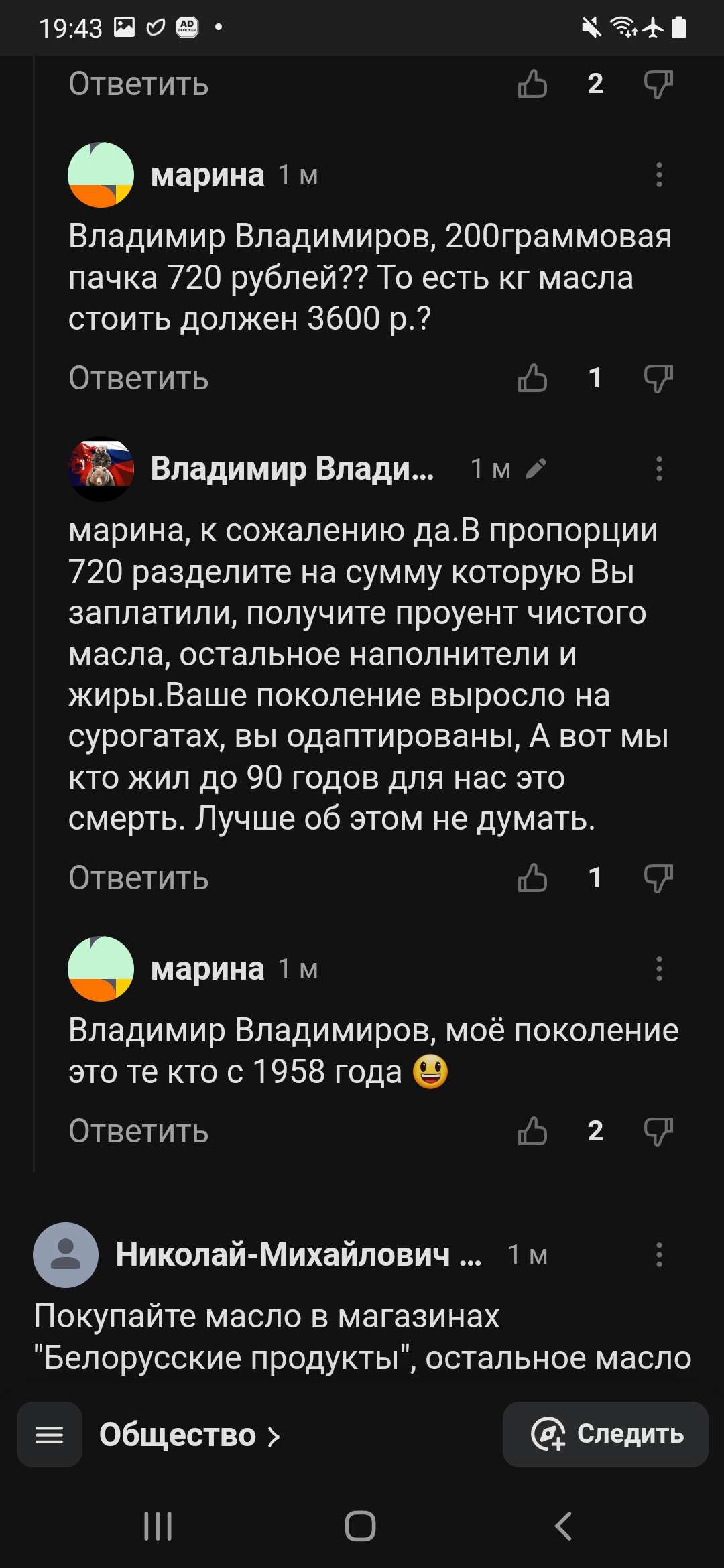This screenshot has height=1568, width=724.
Task: Dislike марина's comment about 1958 года
Action: 658,1131
